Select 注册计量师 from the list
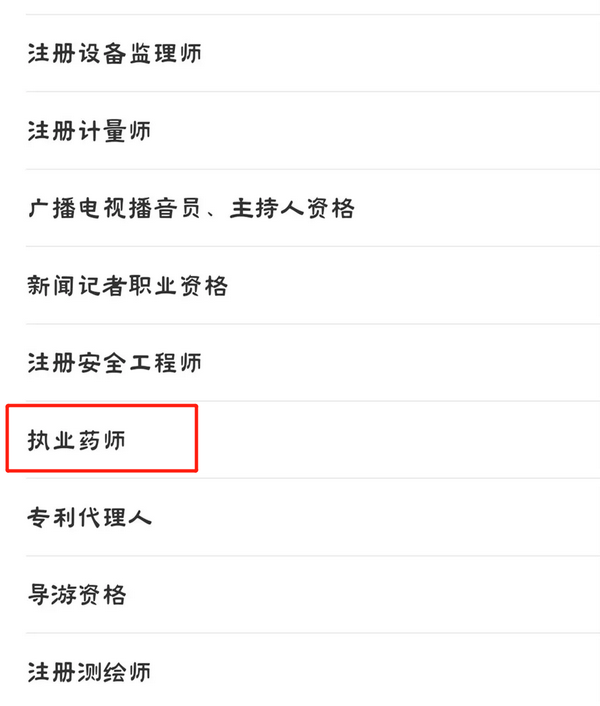Viewport: 600px width, 706px height. (89, 131)
